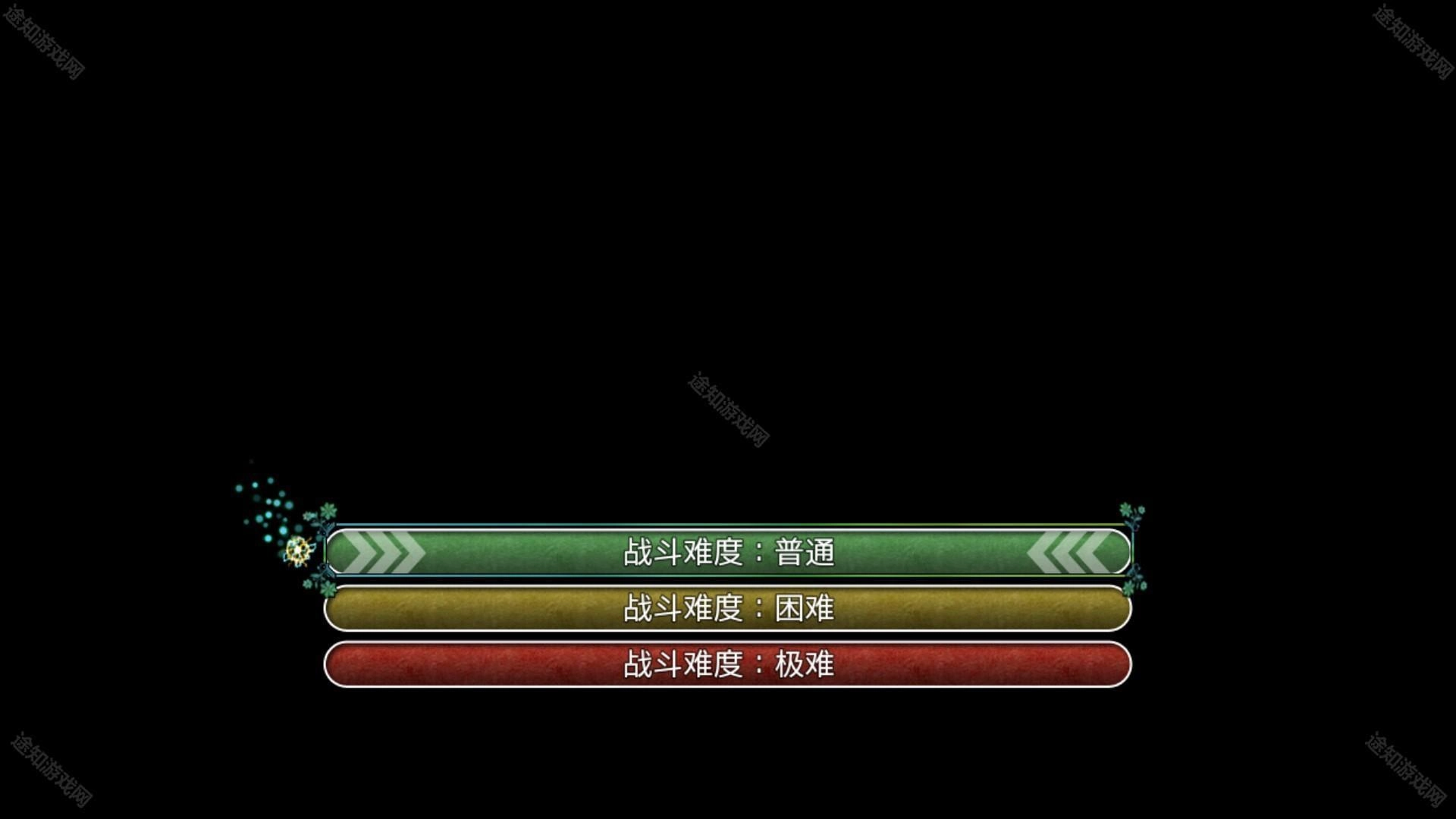Pick 战斗难度：极难 difficulty
The width and height of the screenshot is (1456, 819).
click(728, 664)
